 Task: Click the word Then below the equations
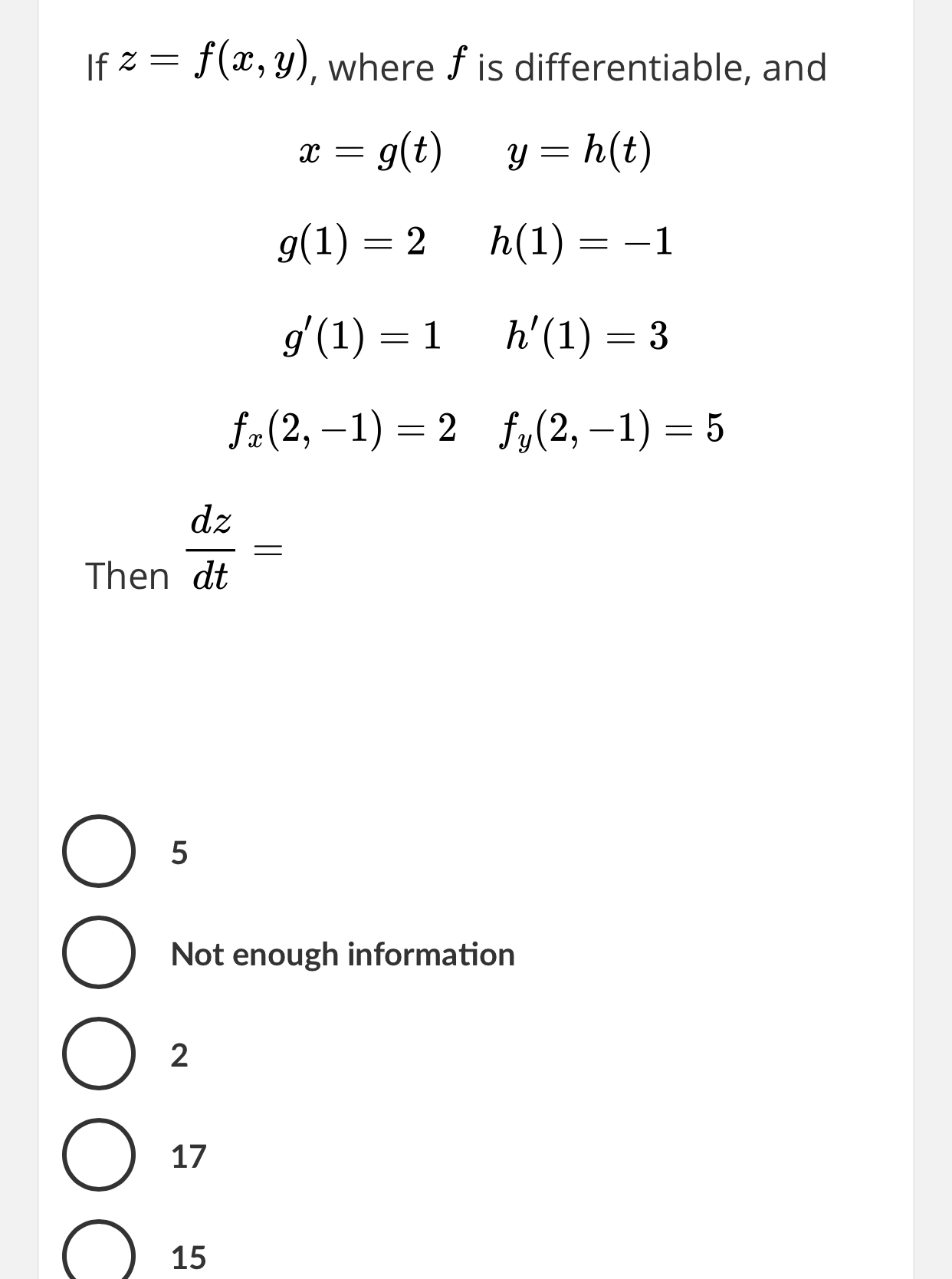tap(126, 575)
